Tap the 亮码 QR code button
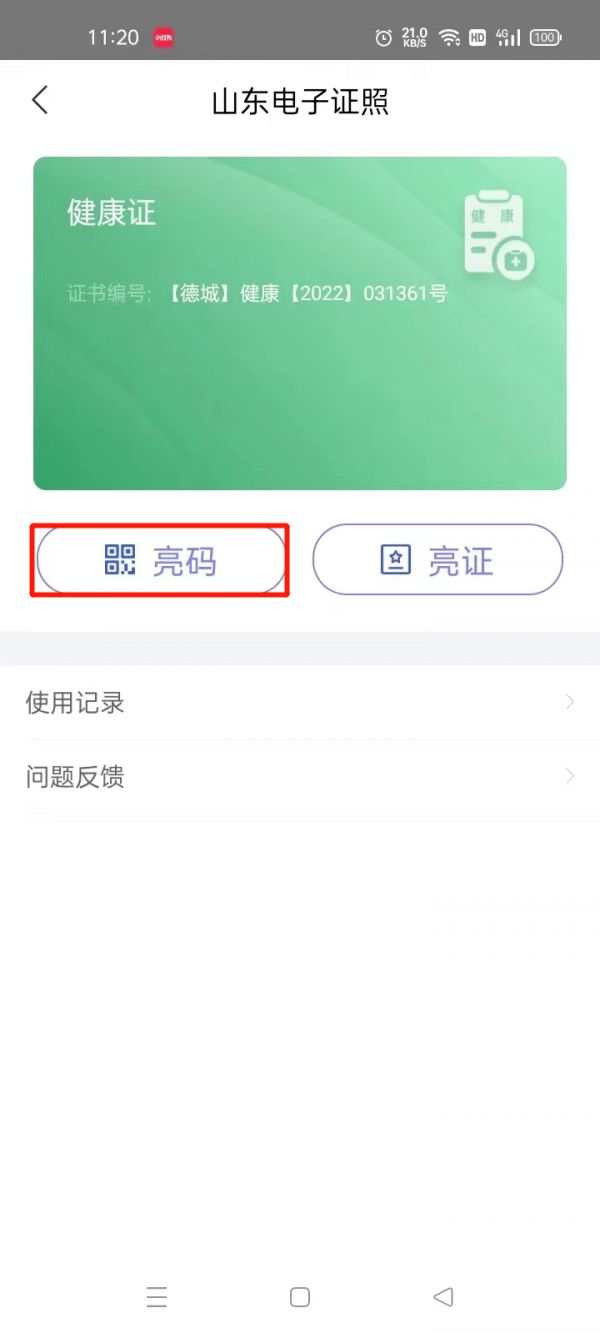 coord(162,561)
